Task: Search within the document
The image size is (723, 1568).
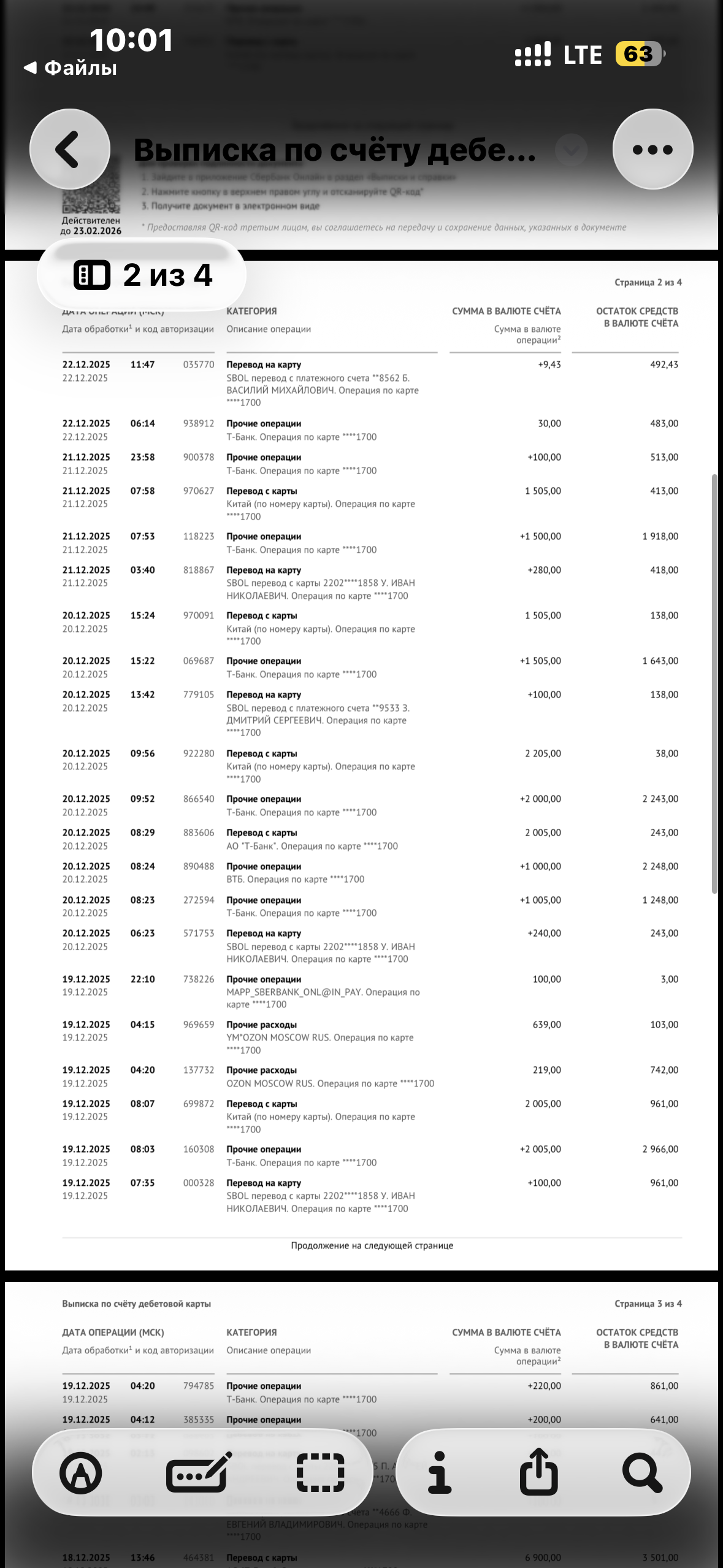Action: pos(641,1472)
